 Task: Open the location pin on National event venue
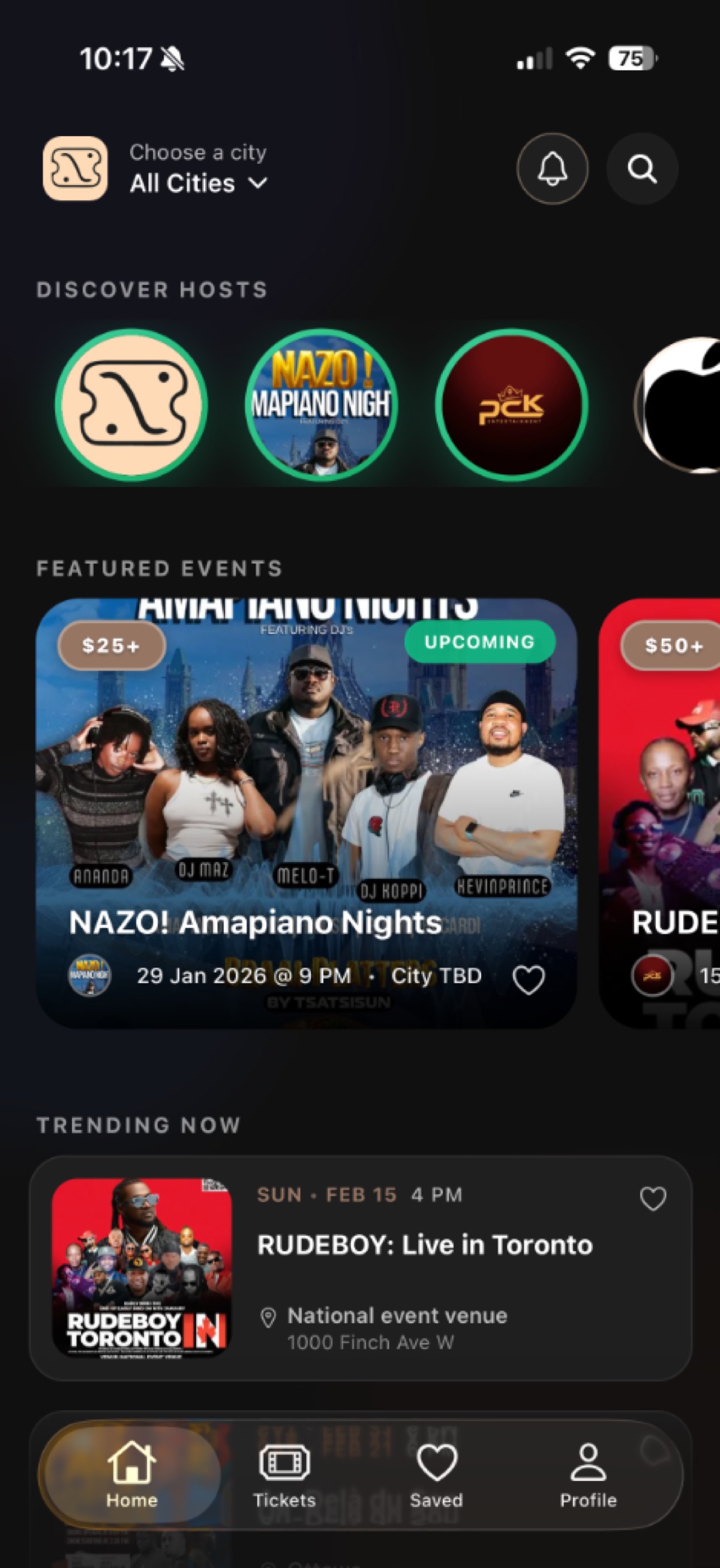[x=269, y=1316]
